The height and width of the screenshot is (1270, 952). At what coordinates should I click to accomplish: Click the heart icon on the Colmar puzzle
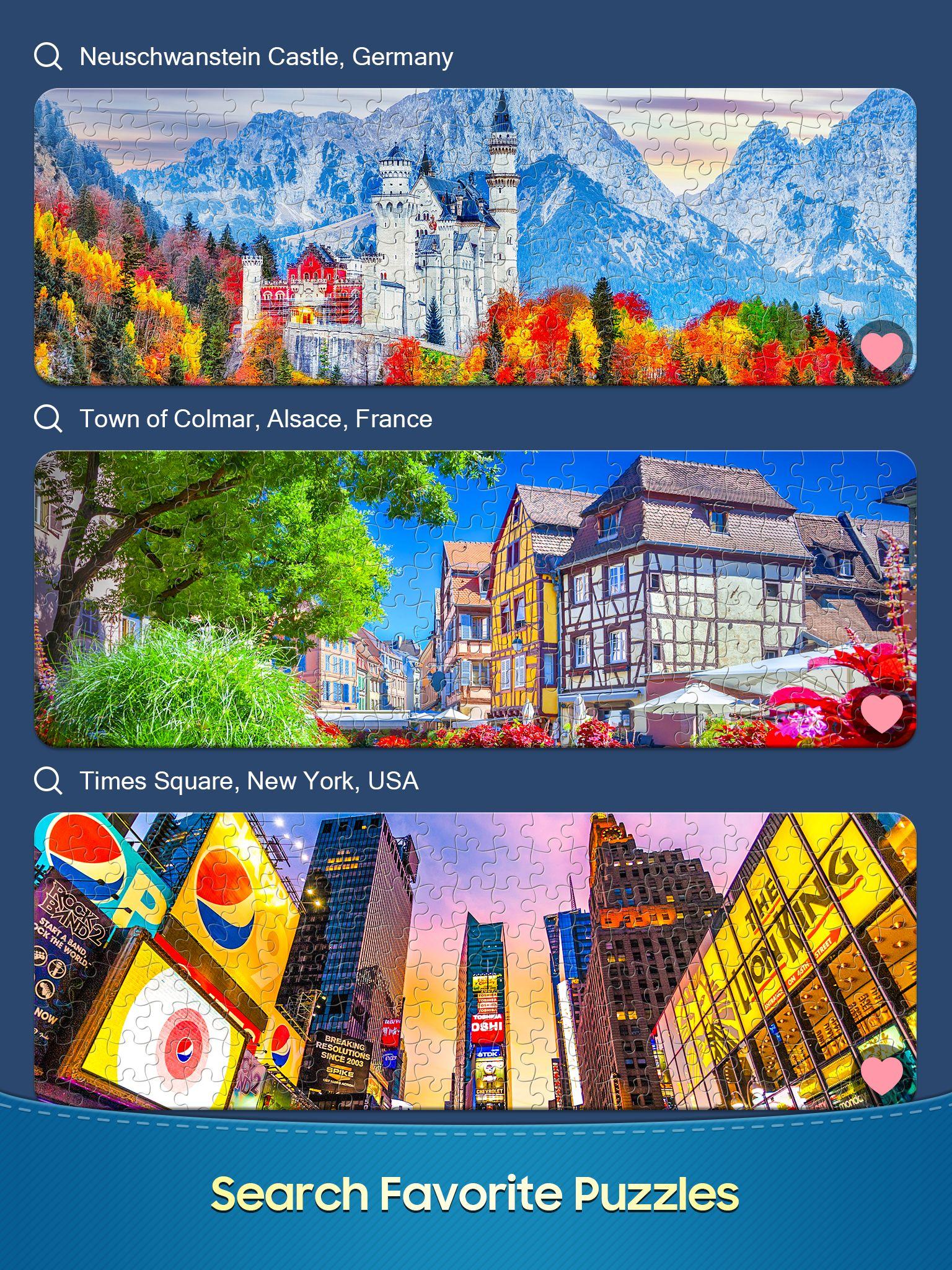(883, 714)
